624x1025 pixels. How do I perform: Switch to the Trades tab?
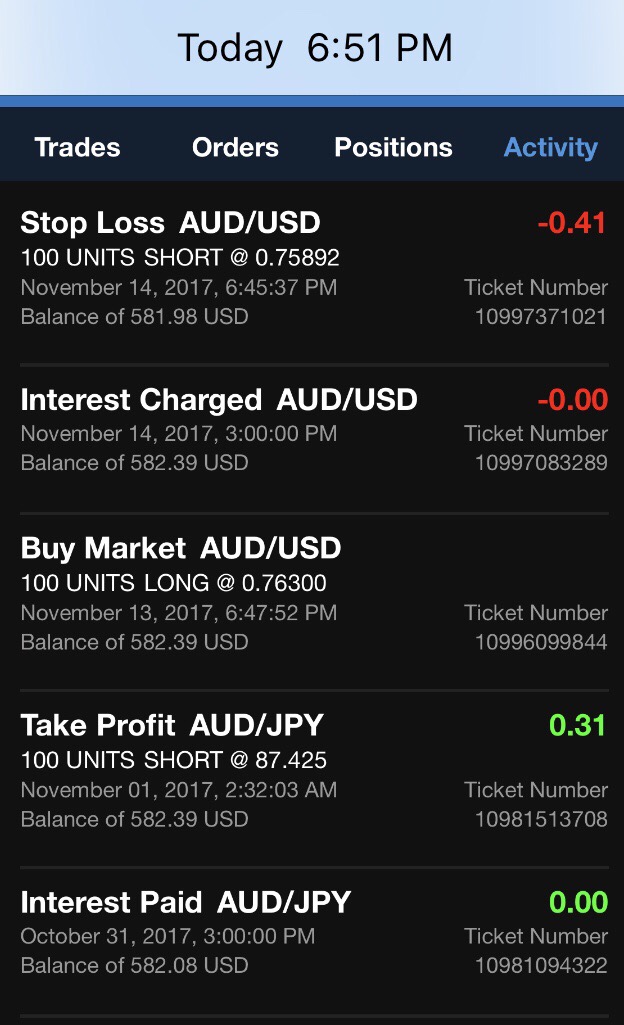[x=77, y=148]
